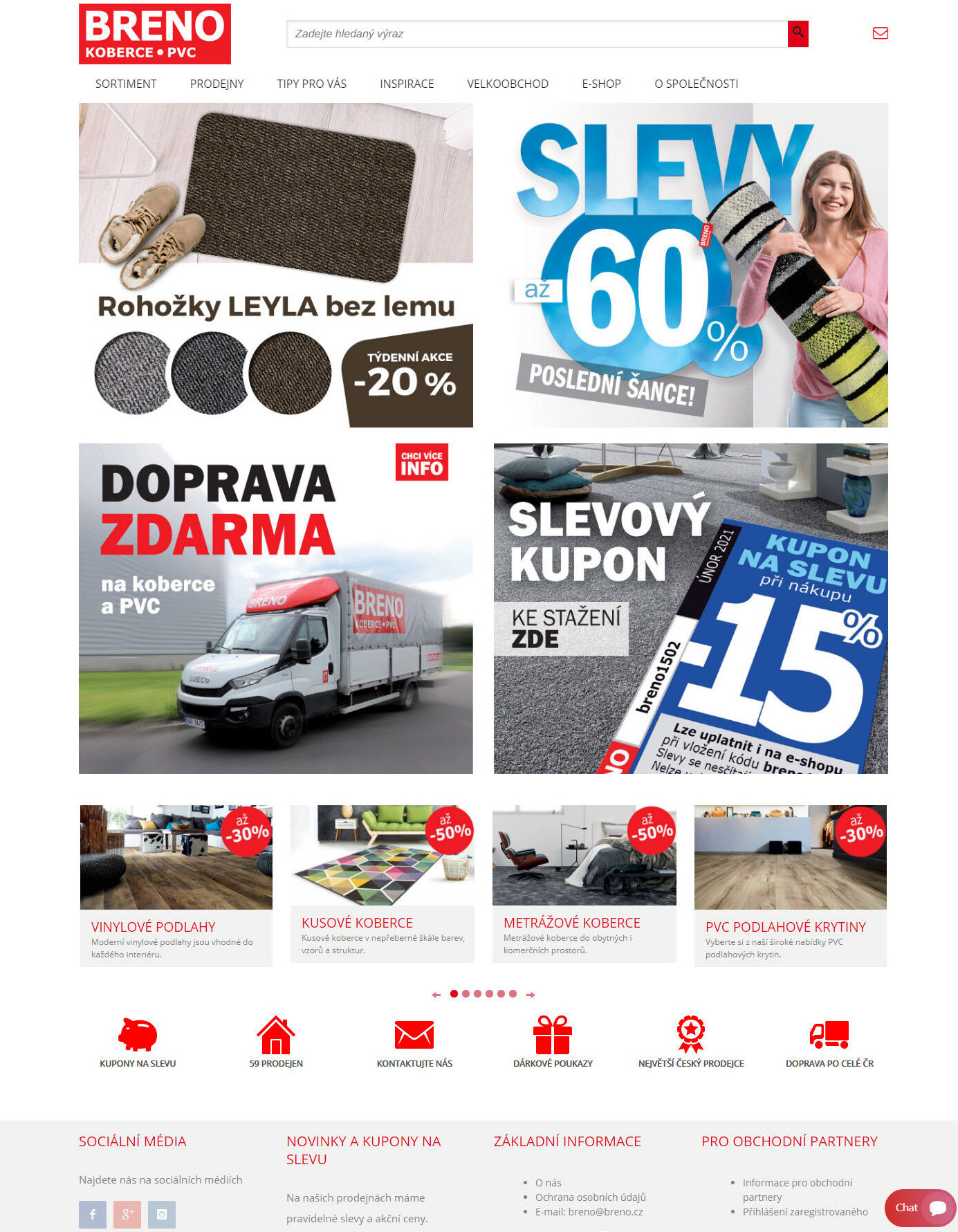The height and width of the screenshot is (1232, 958).
Task: Tap the red search magnifier button
Action: pyautogui.click(x=798, y=34)
